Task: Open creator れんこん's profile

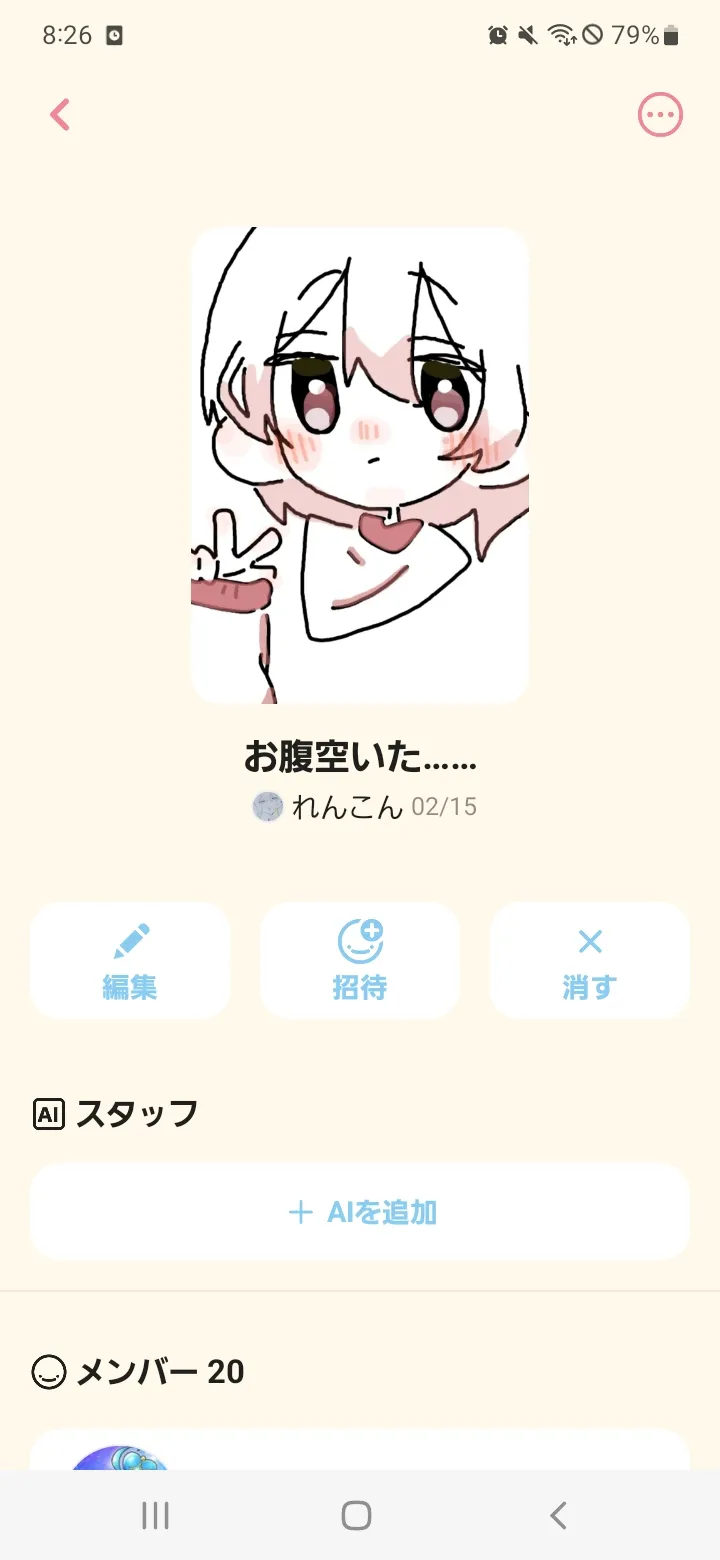Action: [x=330, y=807]
